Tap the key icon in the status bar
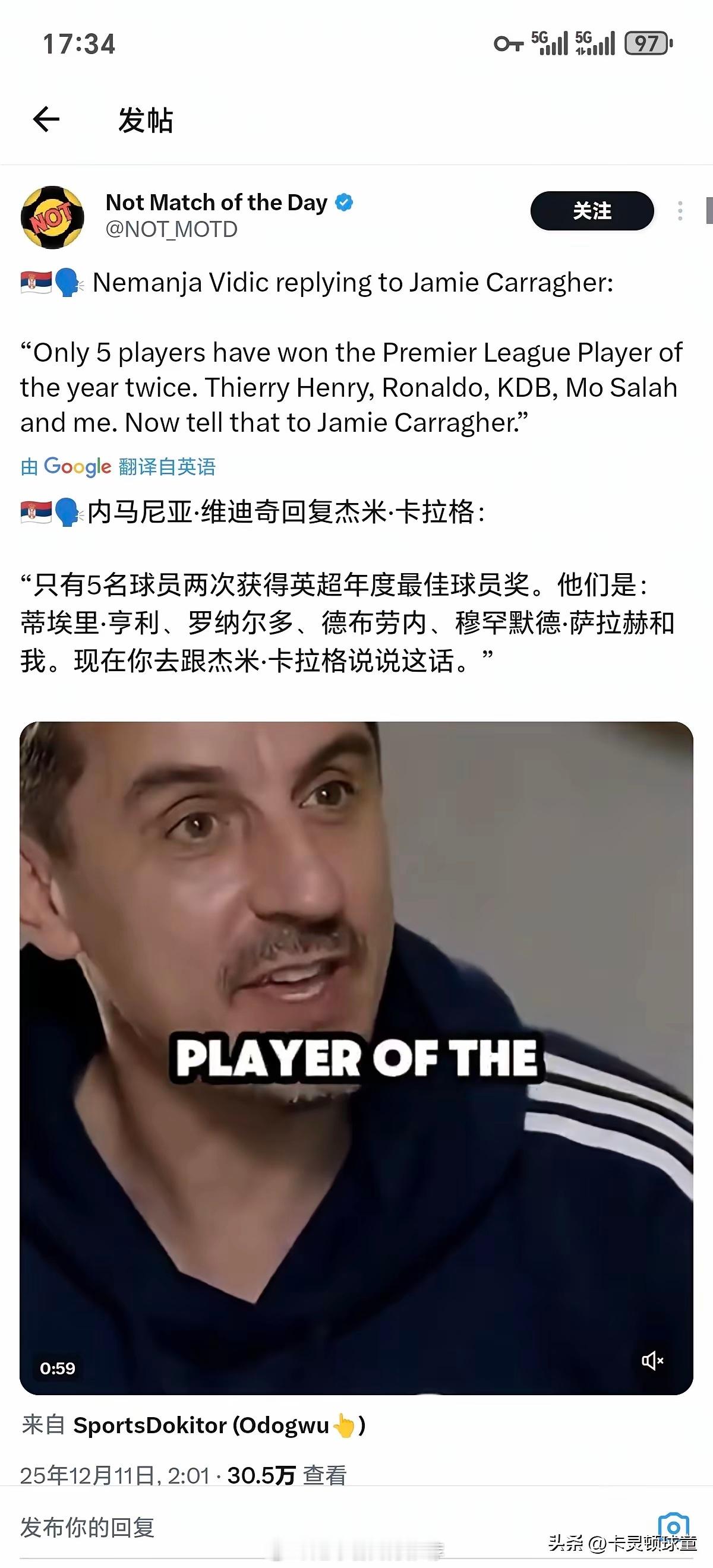 coord(510,43)
